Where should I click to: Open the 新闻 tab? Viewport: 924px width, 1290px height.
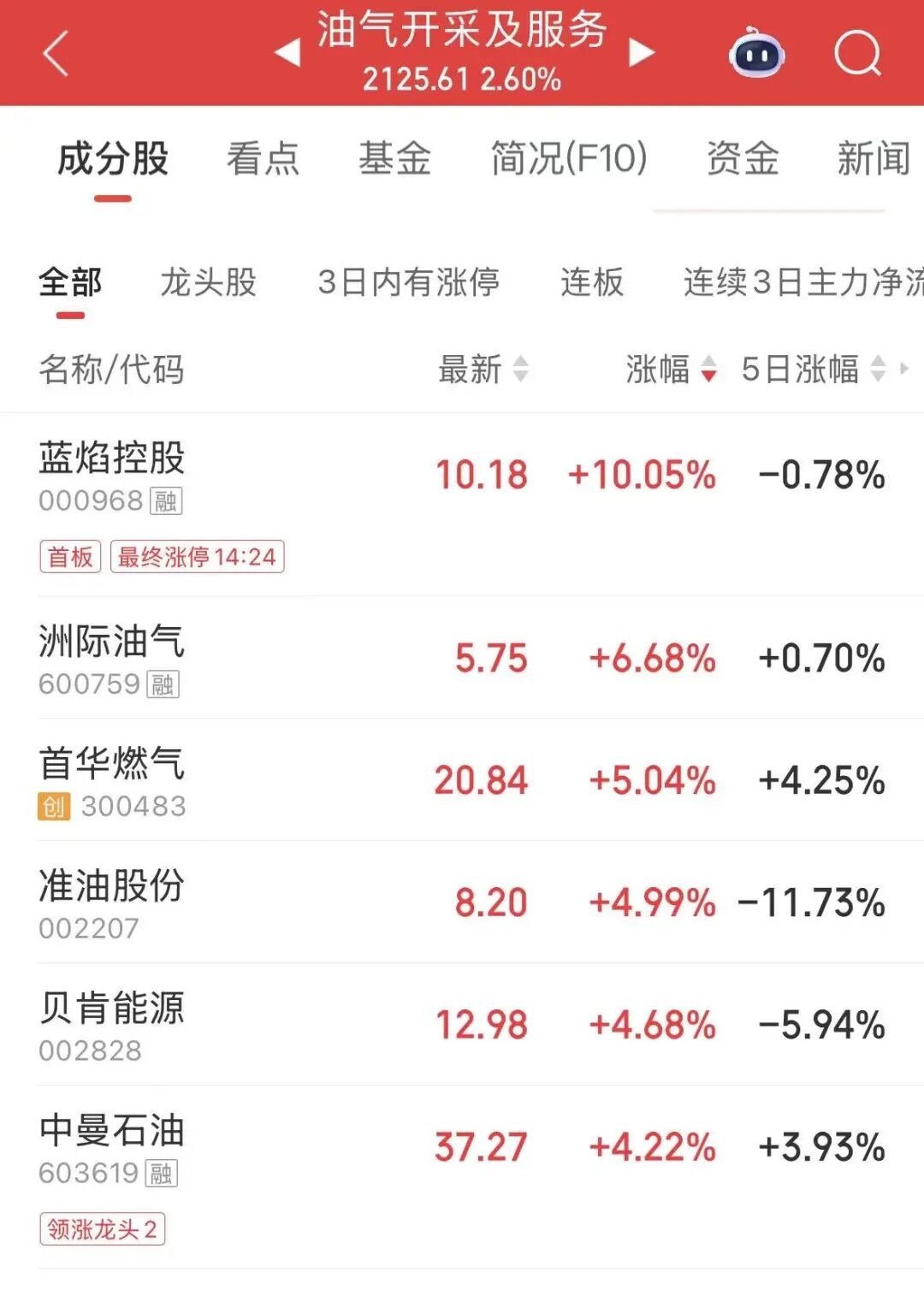(873, 159)
